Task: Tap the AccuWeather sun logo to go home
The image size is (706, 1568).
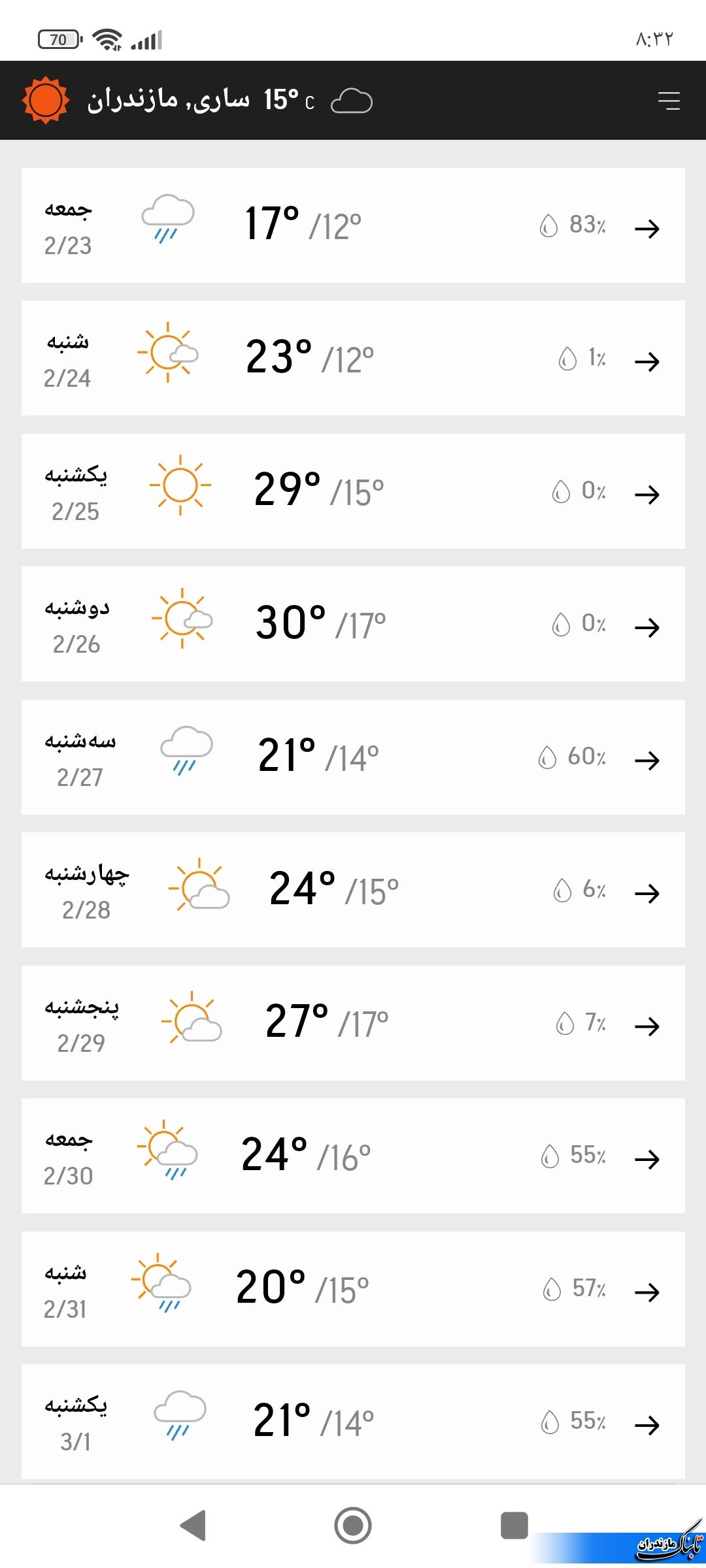Action: [x=45, y=101]
